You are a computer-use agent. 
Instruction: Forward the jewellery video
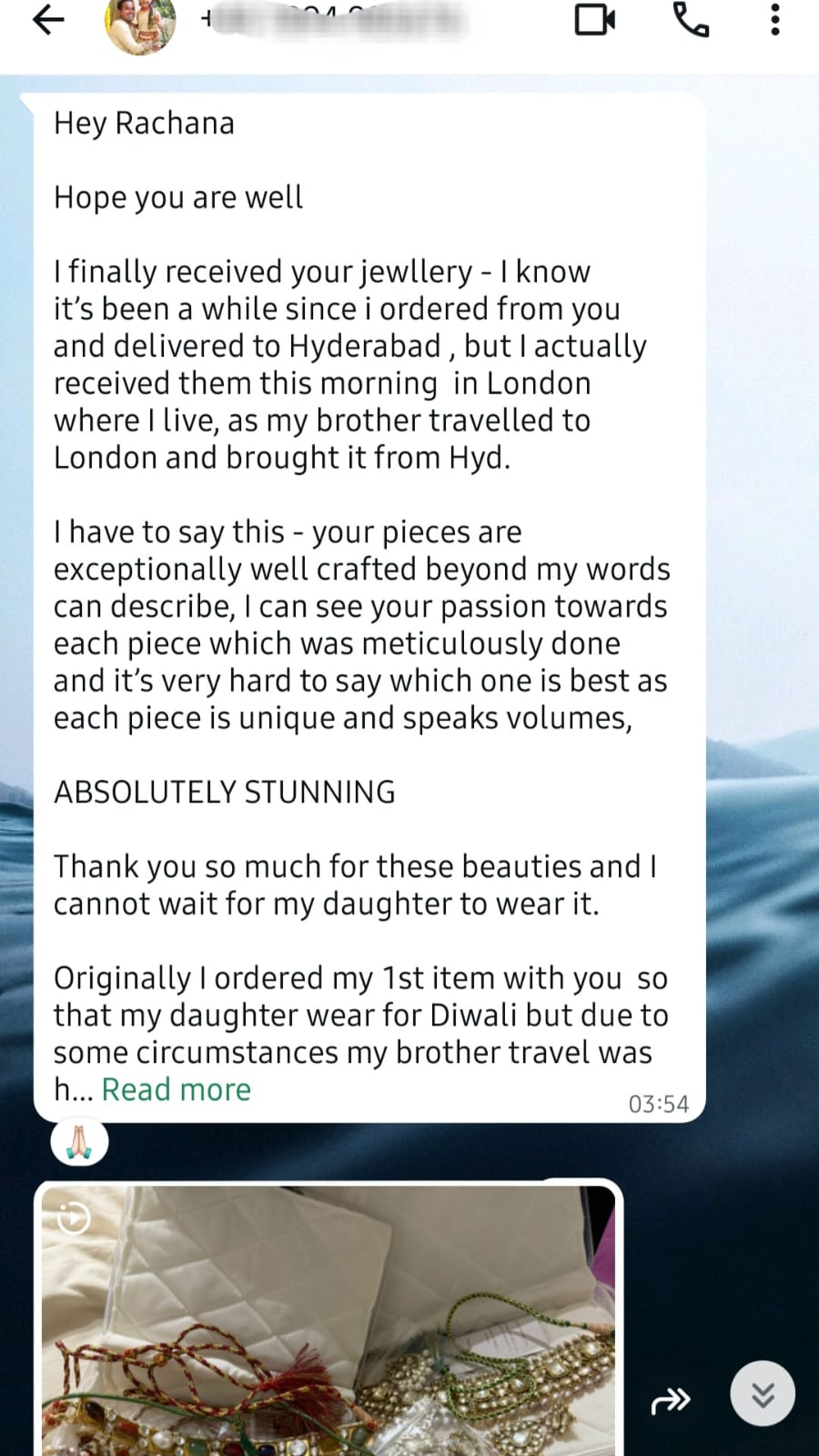[x=671, y=1401]
